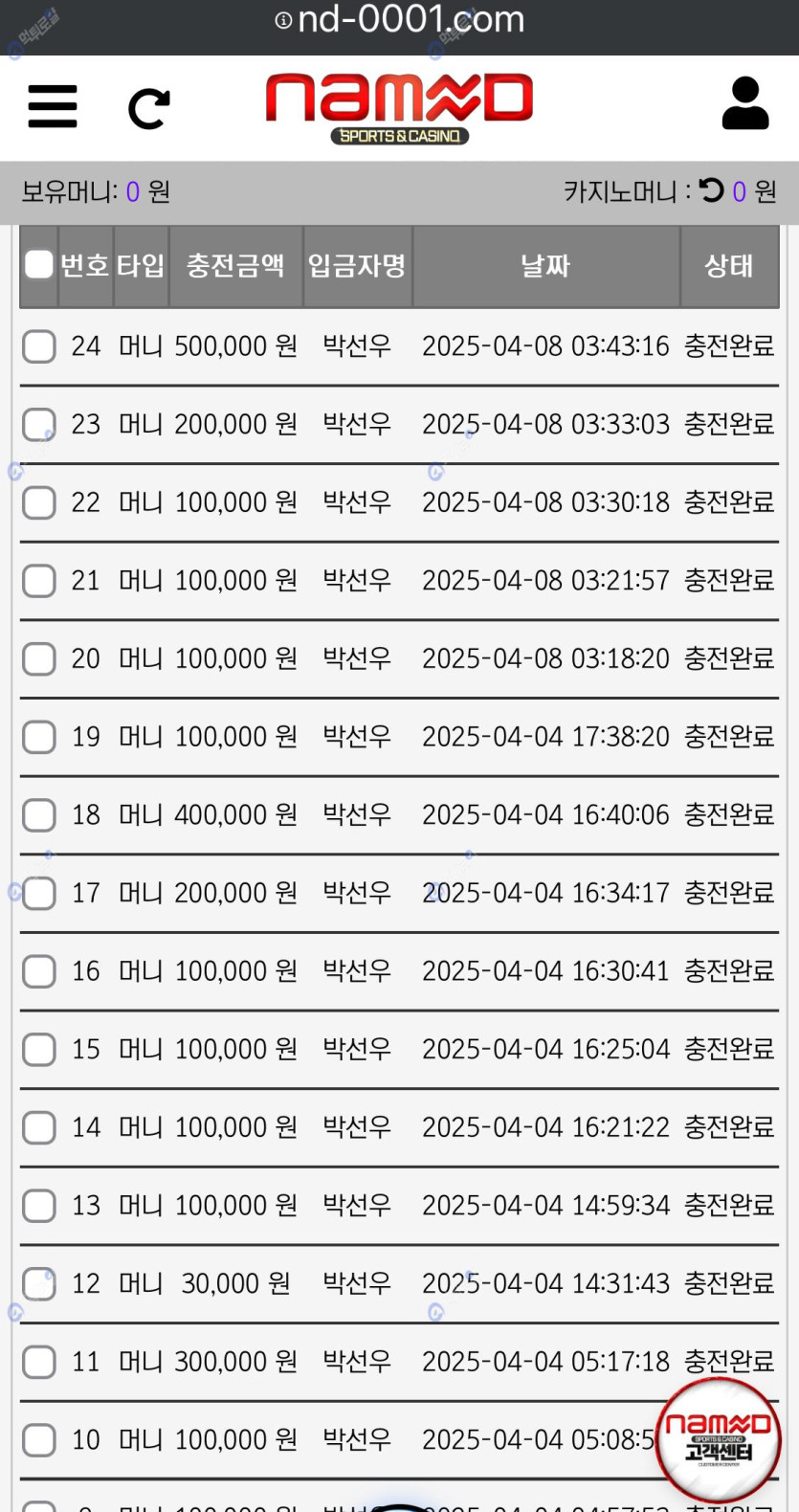Open the user profile icon
Image resolution: width=799 pixels, height=1512 pixels.
745,103
